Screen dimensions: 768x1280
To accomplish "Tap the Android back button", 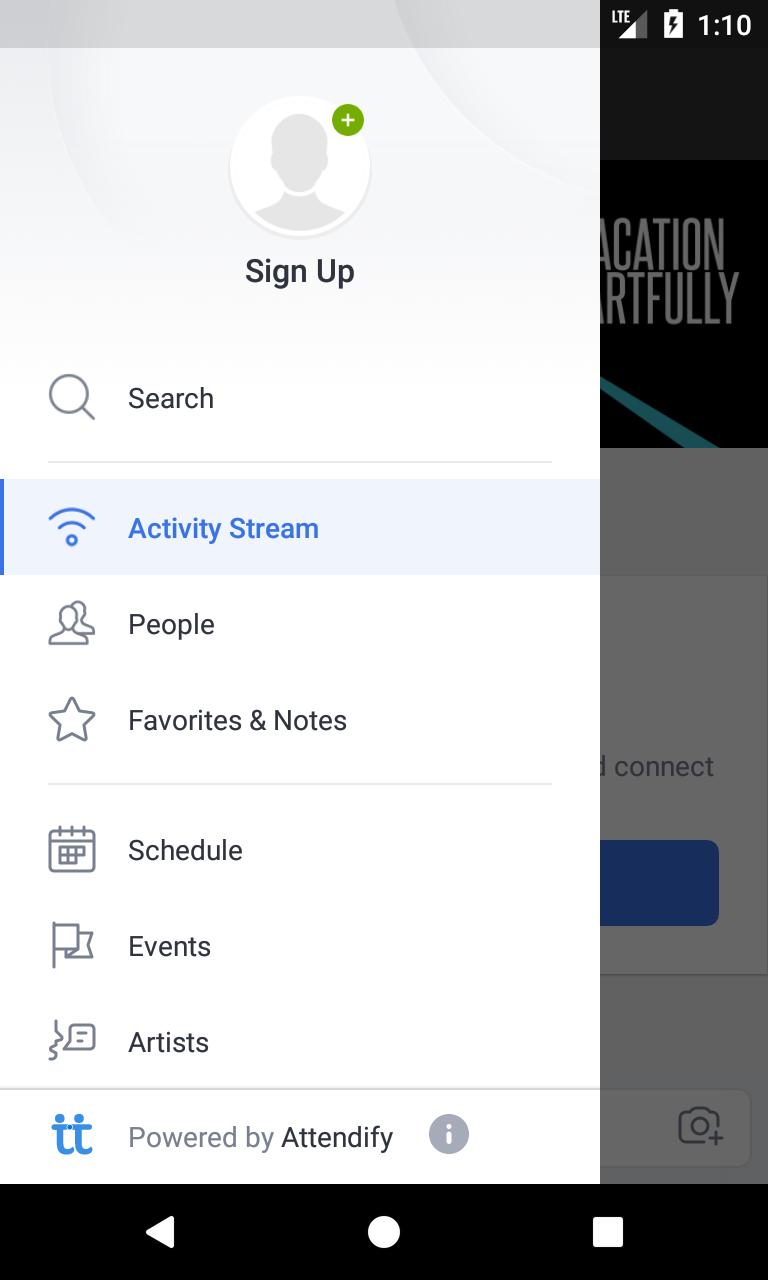I will pos(160,1232).
